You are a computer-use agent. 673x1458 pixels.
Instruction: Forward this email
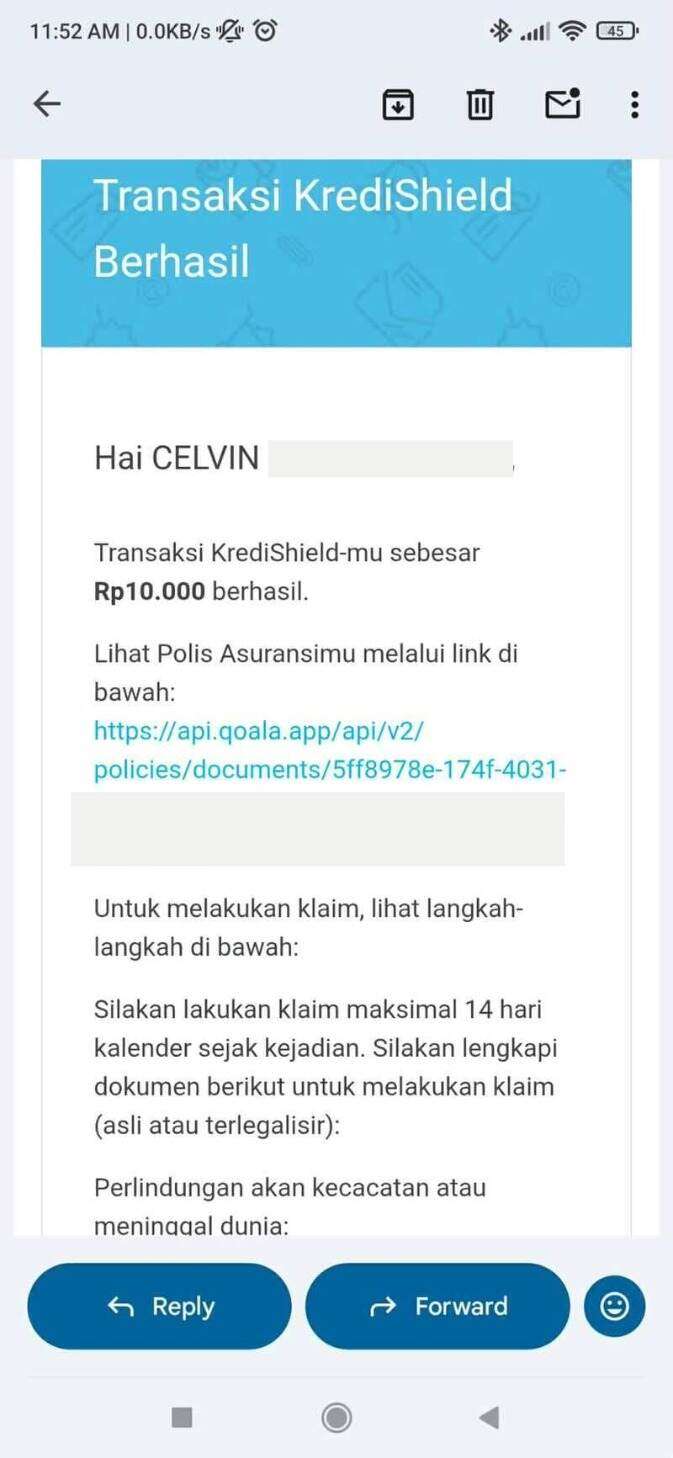pos(437,1306)
